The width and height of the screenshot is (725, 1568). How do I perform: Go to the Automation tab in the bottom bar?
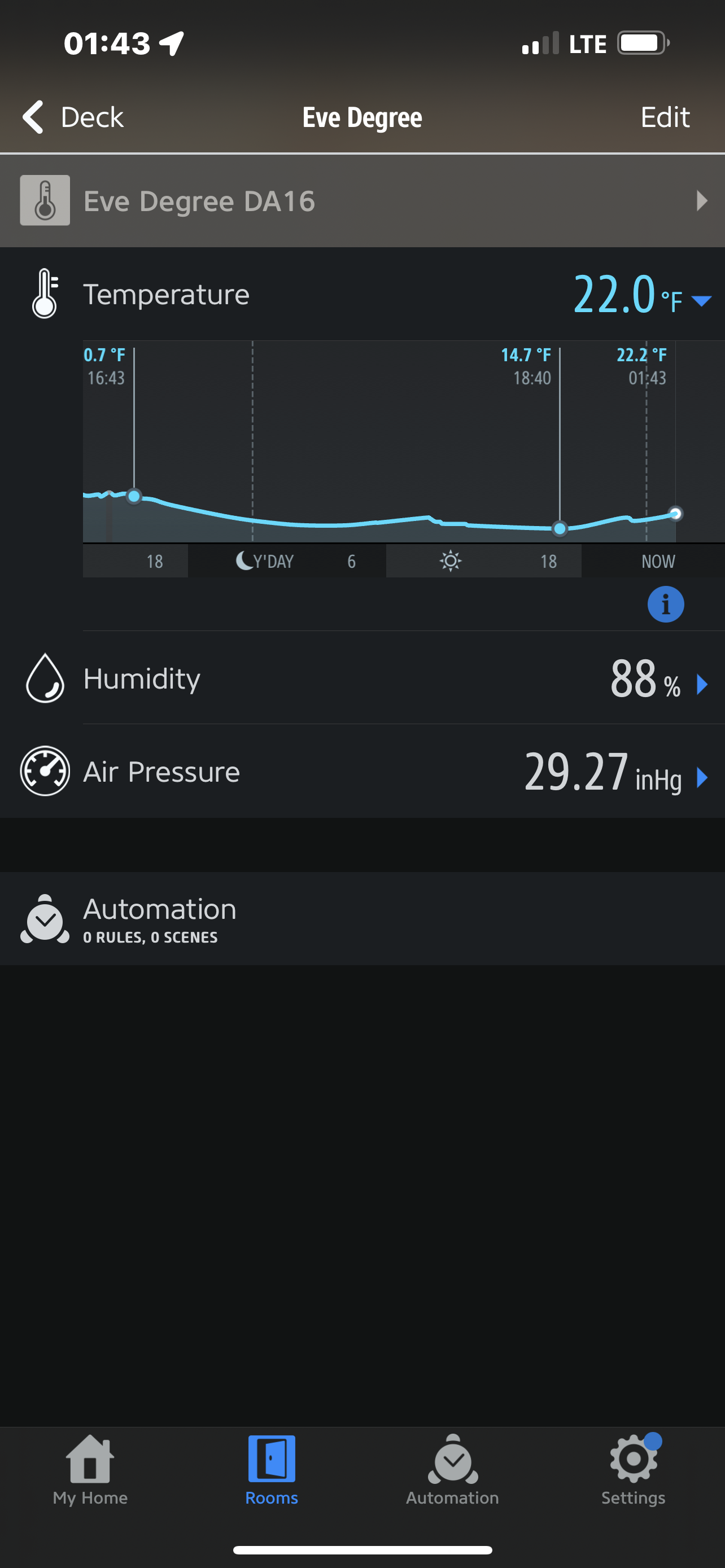click(452, 1470)
